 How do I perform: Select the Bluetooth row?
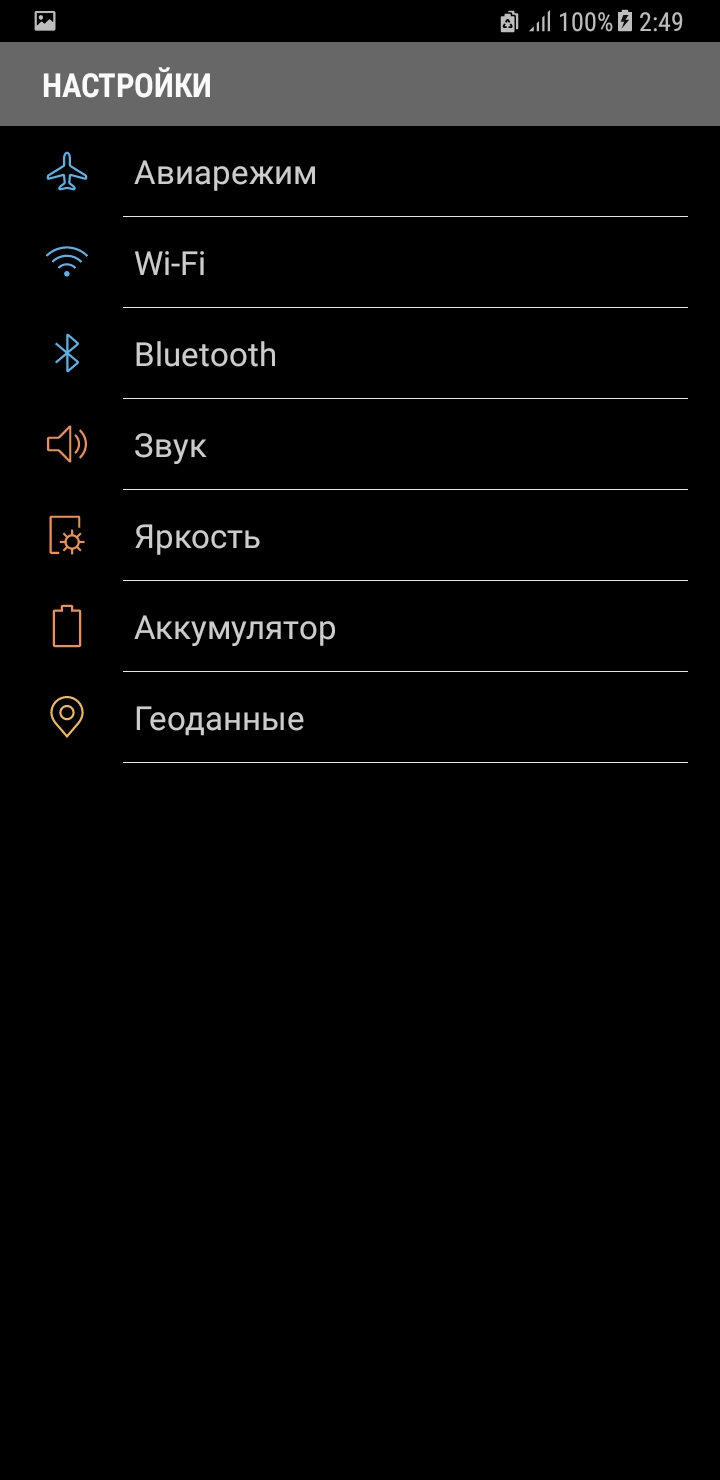(360, 354)
